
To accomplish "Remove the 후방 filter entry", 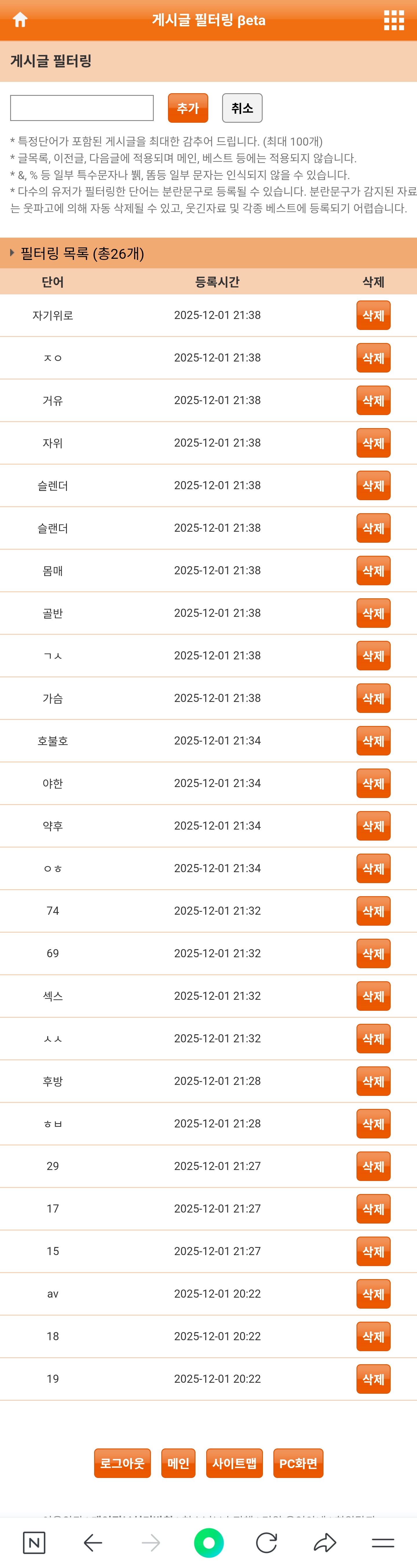I will [x=373, y=1081].
